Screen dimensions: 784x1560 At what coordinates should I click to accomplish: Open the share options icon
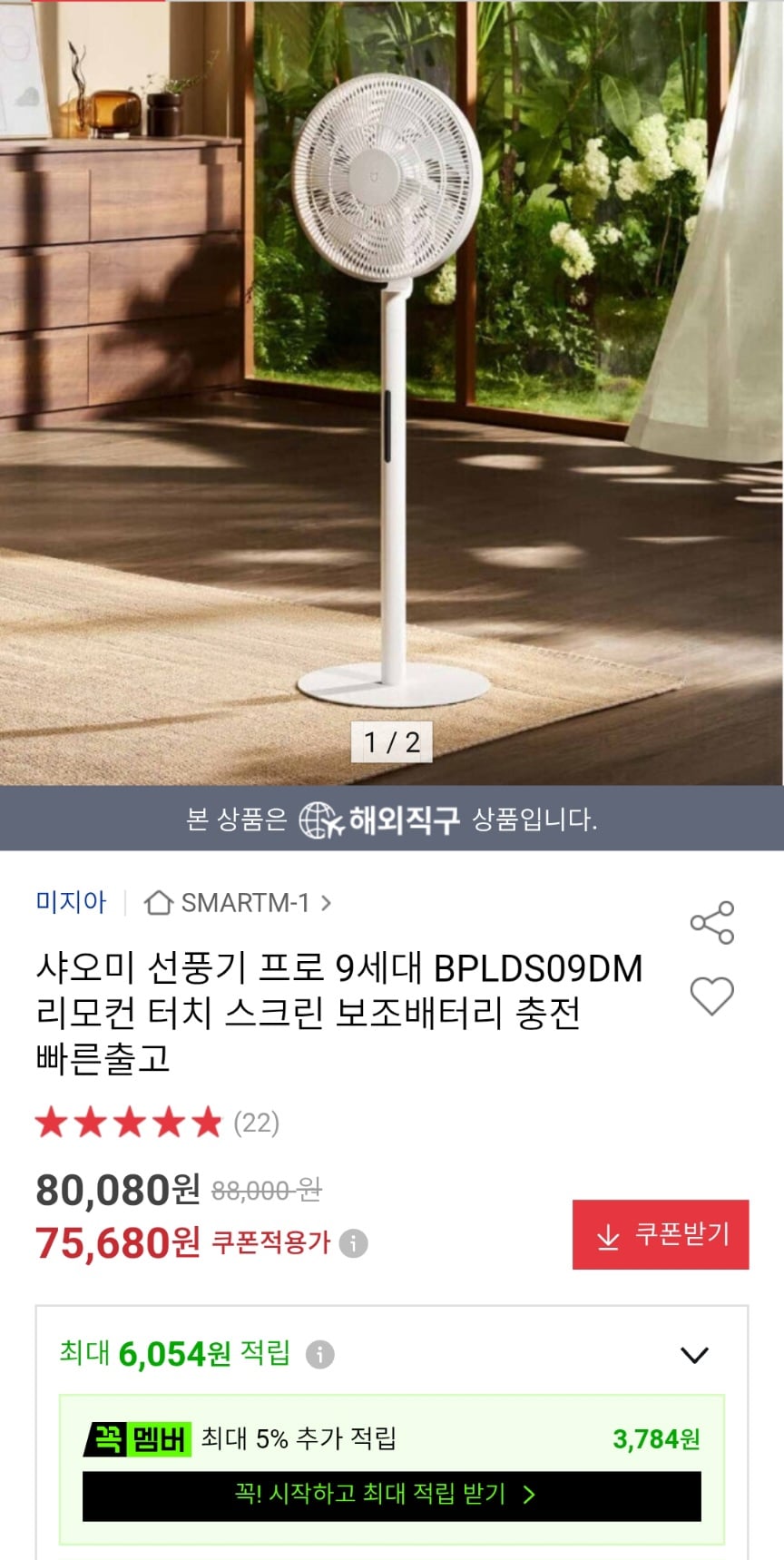[713, 923]
